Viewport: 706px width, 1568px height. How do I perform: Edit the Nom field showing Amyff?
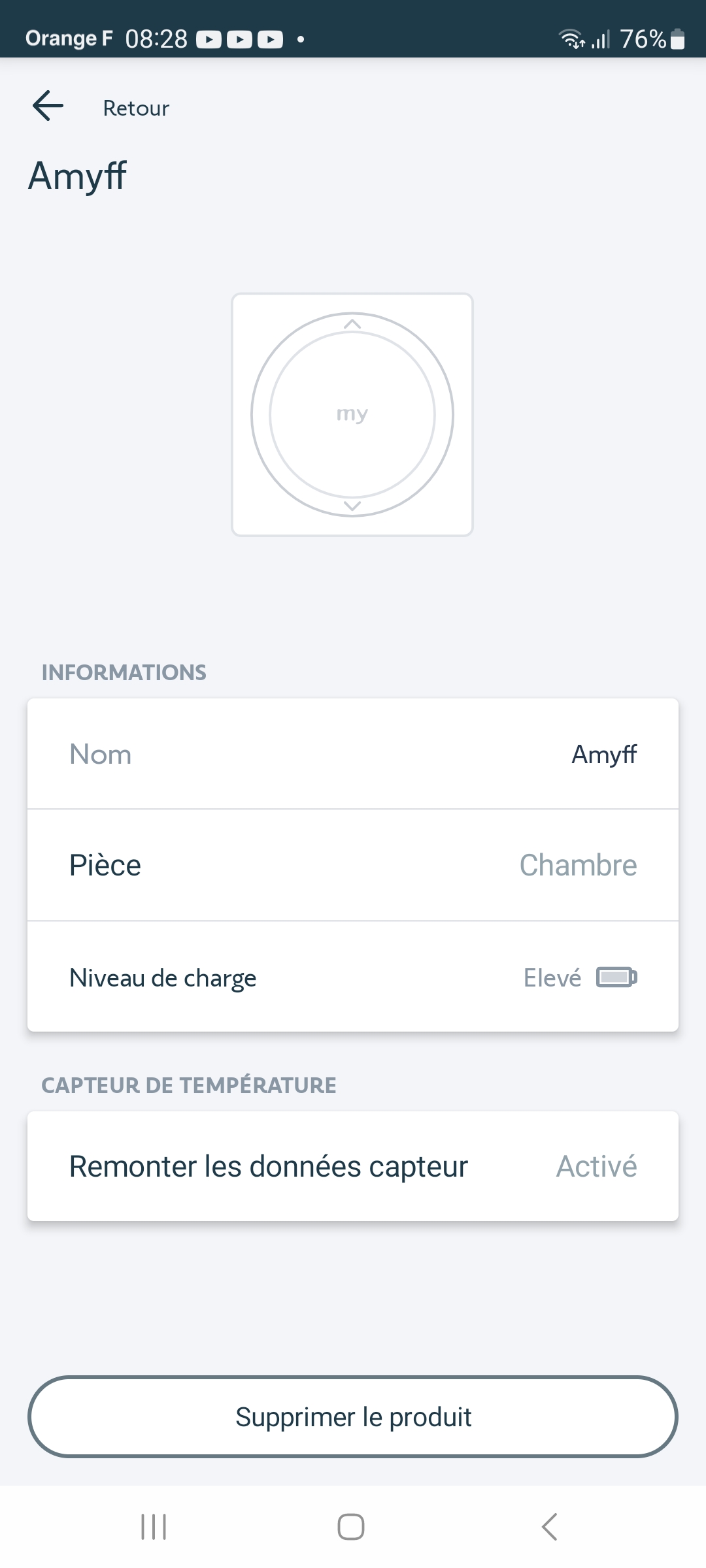pyautogui.click(x=353, y=754)
